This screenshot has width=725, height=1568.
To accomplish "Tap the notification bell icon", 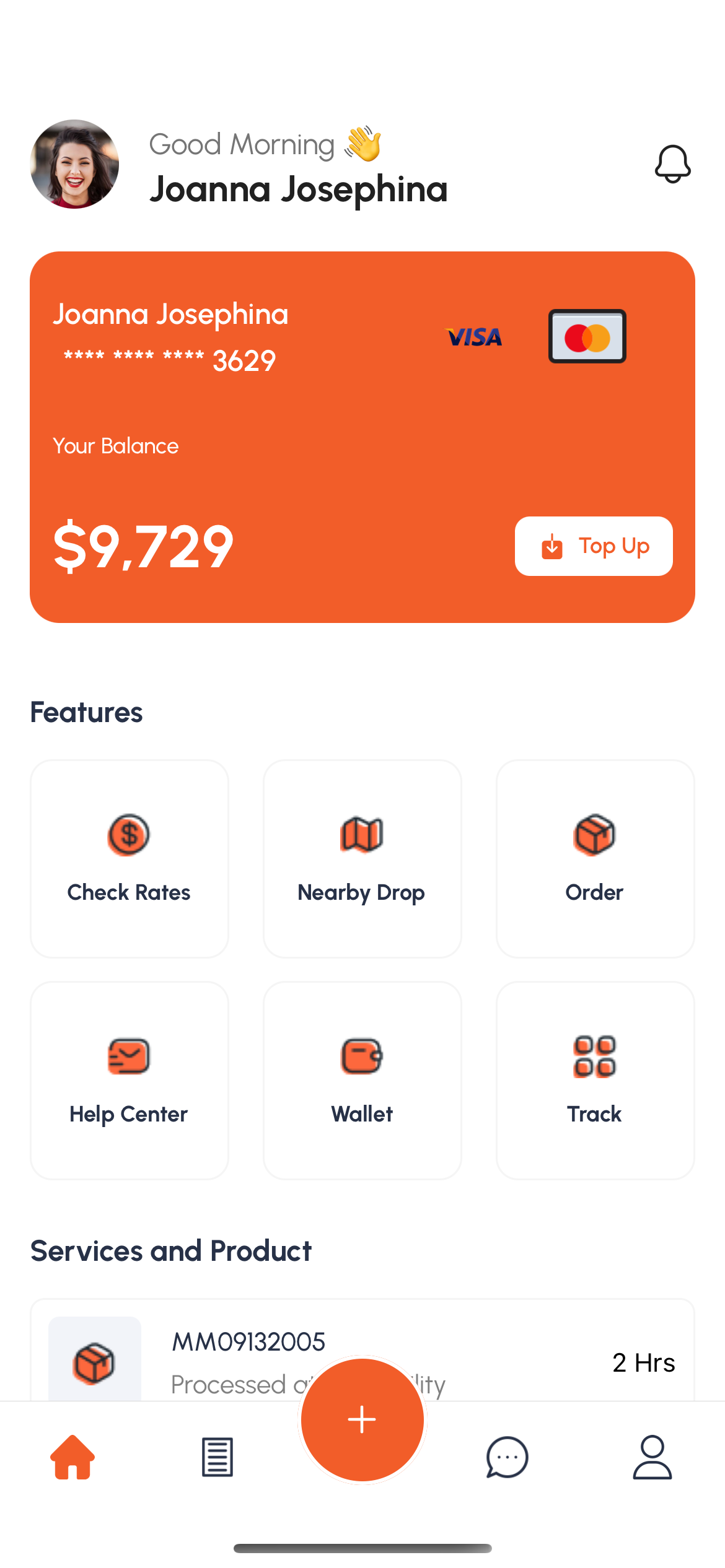I will tap(672, 163).
